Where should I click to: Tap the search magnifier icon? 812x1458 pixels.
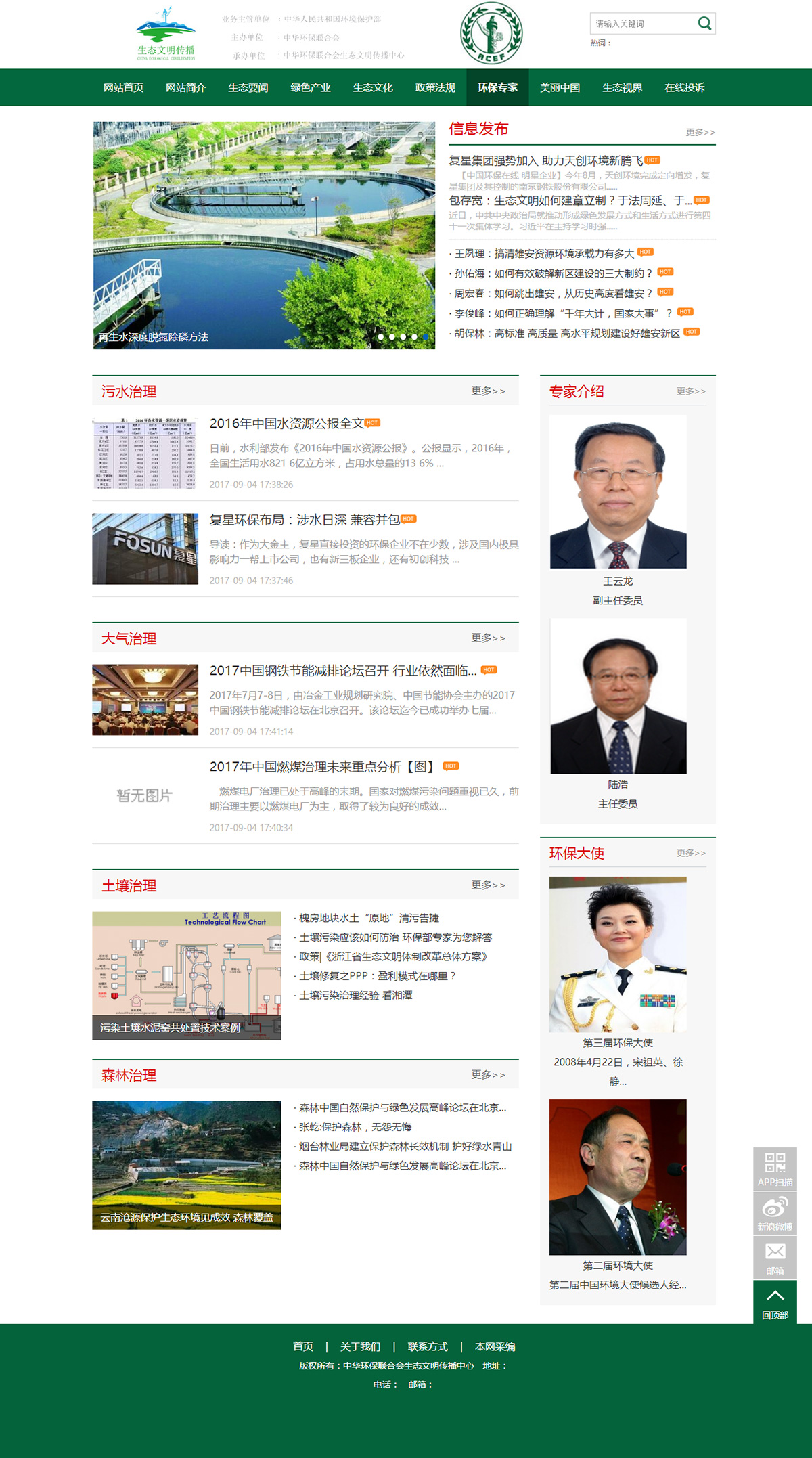pos(704,24)
